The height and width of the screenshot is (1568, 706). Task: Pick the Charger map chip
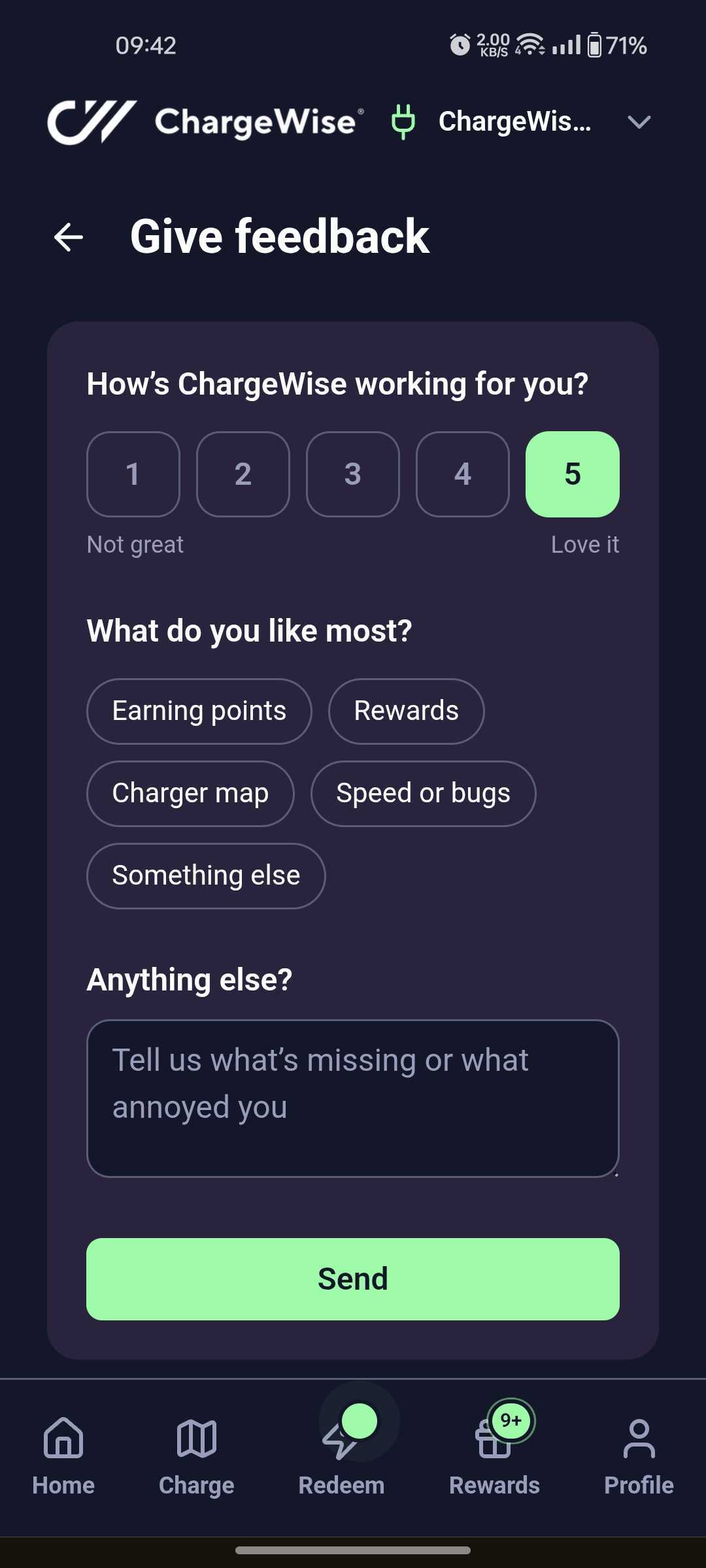coord(190,794)
